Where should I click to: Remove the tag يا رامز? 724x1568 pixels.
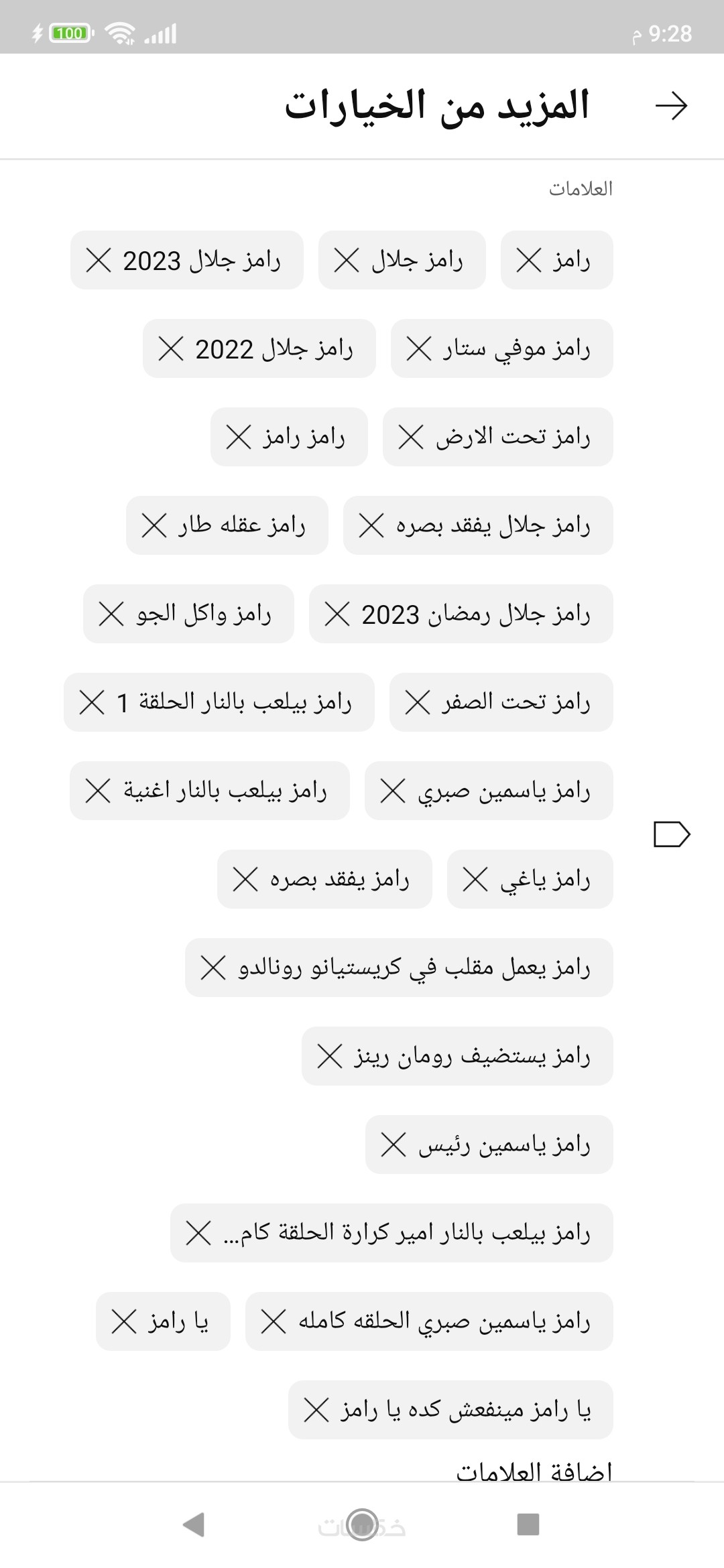pyautogui.click(x=124, y=1321)
